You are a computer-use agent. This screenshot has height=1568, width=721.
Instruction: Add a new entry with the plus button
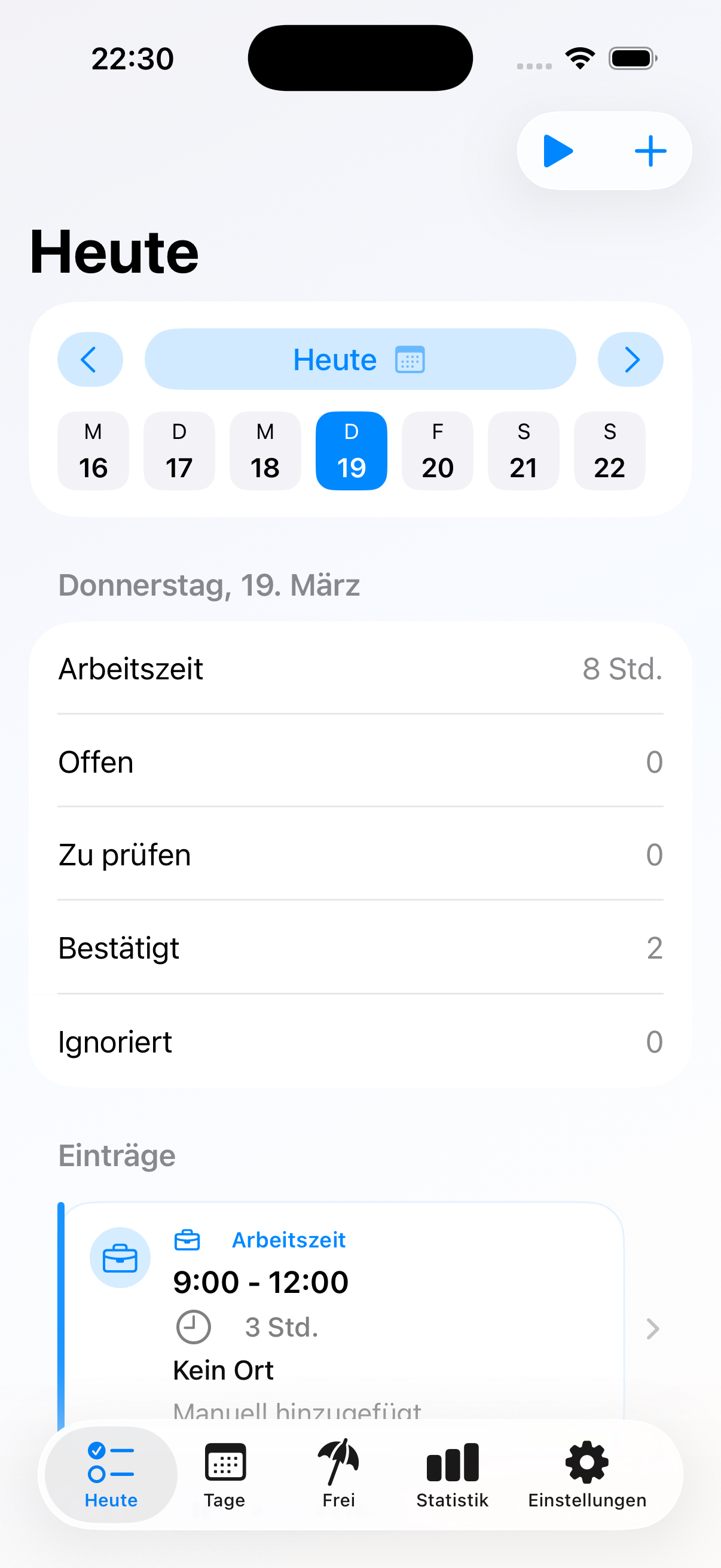(650, 150)
